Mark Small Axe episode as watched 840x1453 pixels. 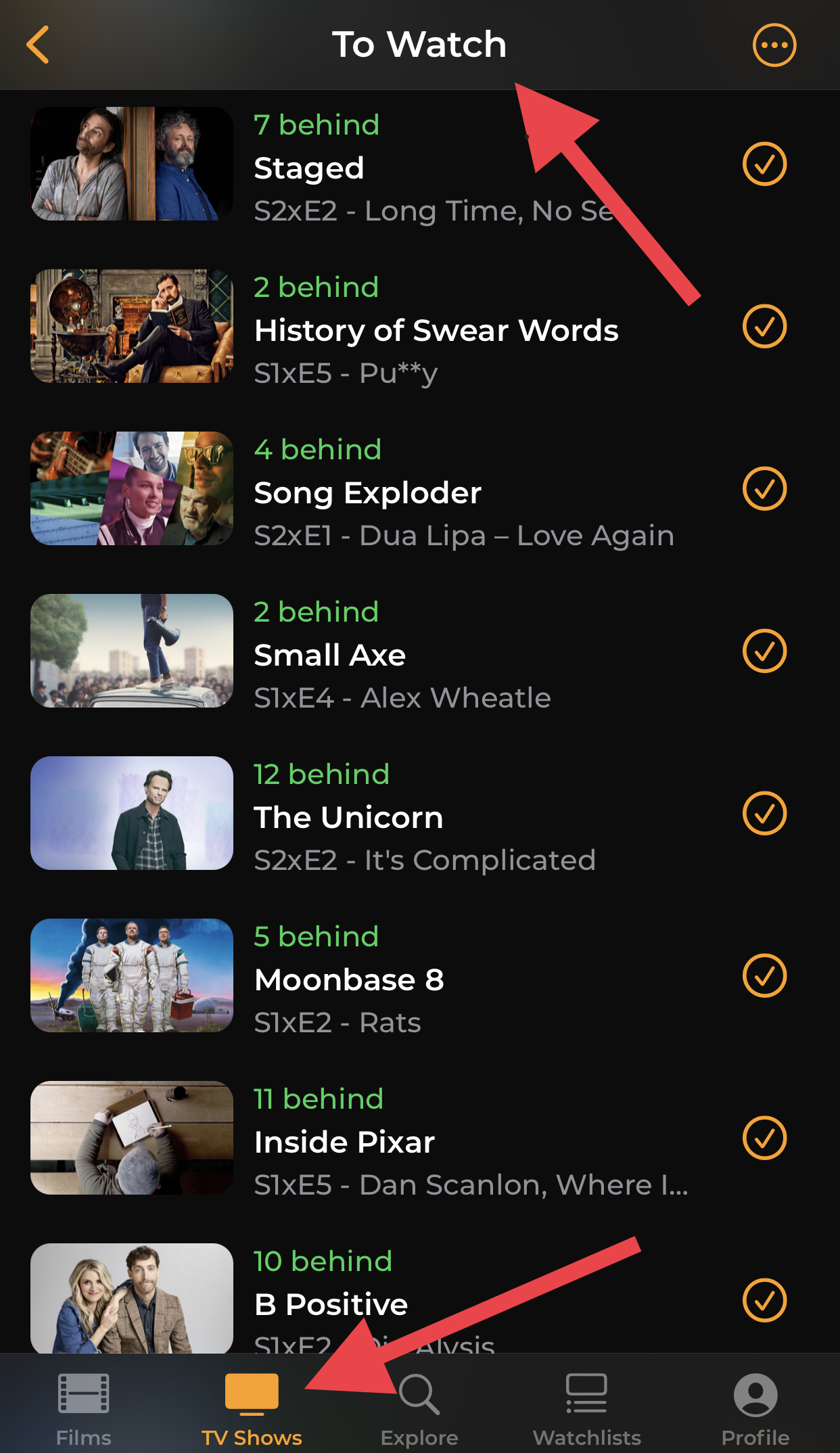point(764,651)
